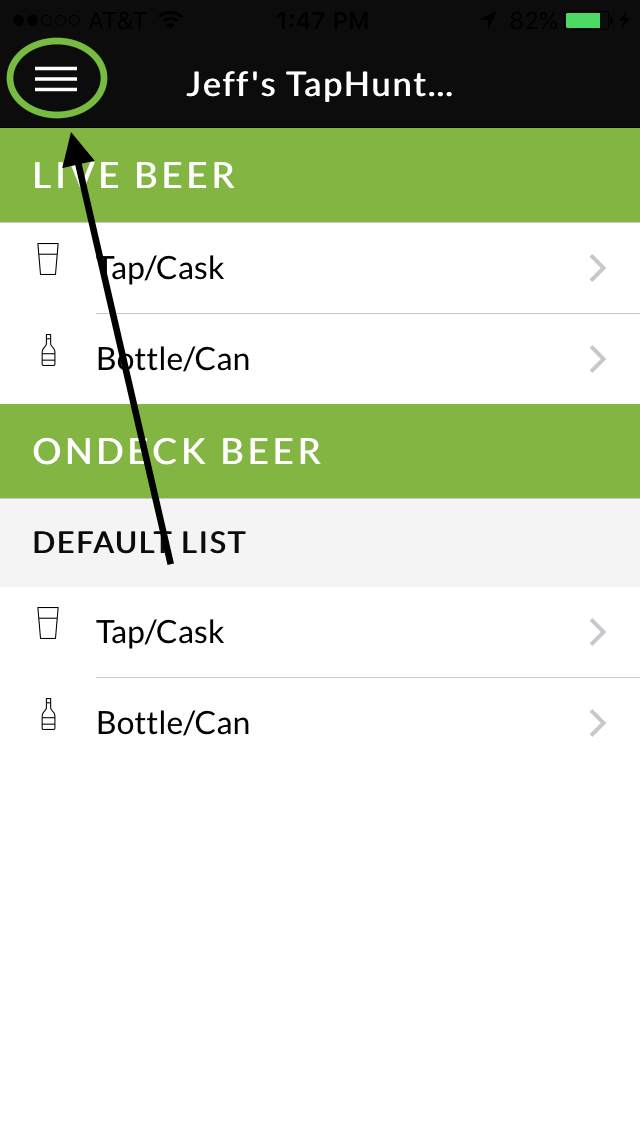This screenshot has height=1136, width=640.
Task: Open Bottle/Can under Default List
Action: click(320, 723)
